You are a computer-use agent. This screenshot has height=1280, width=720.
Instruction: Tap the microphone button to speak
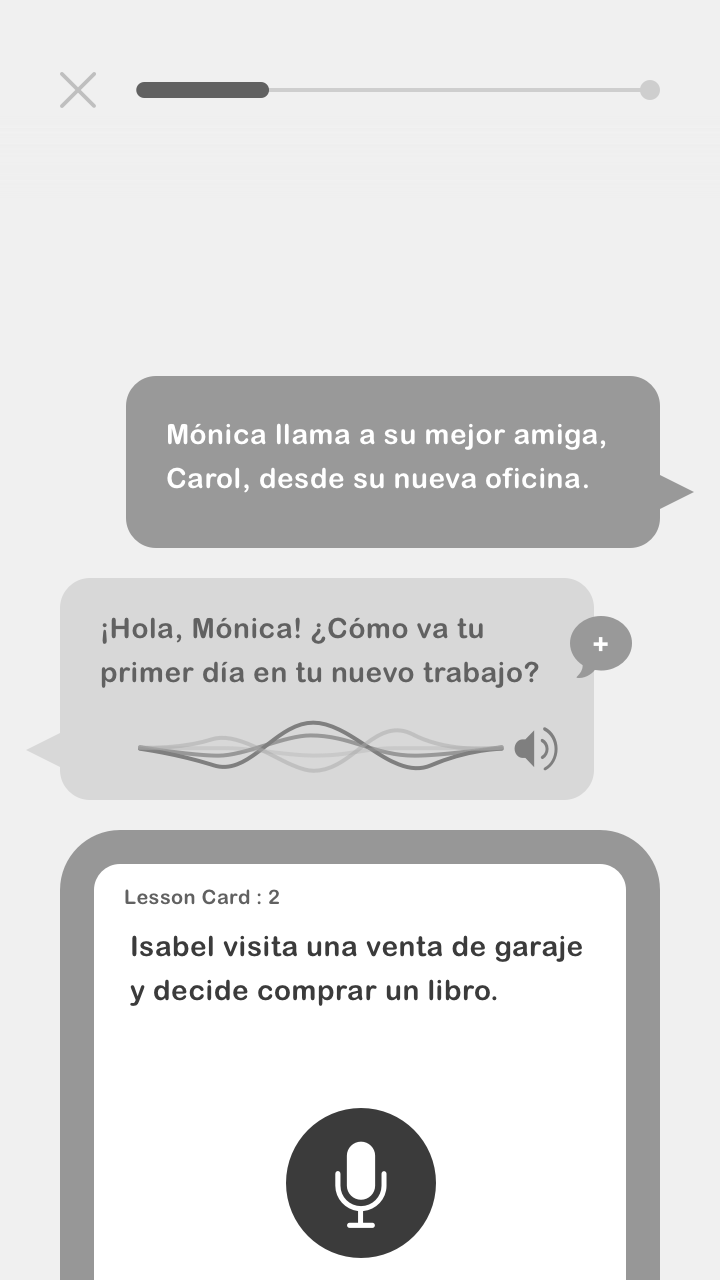click(x=361, y=1183)
